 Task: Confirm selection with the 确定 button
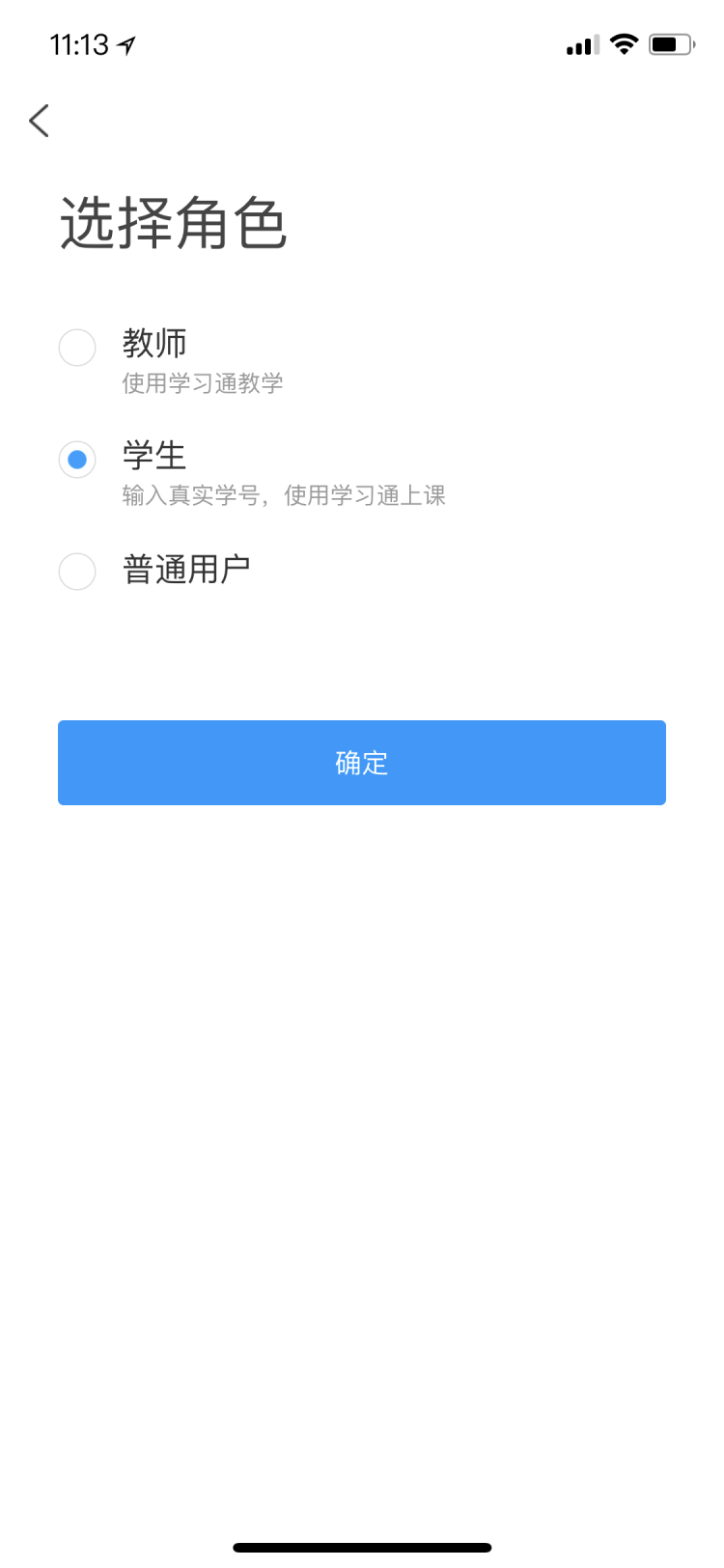[362, 763]
